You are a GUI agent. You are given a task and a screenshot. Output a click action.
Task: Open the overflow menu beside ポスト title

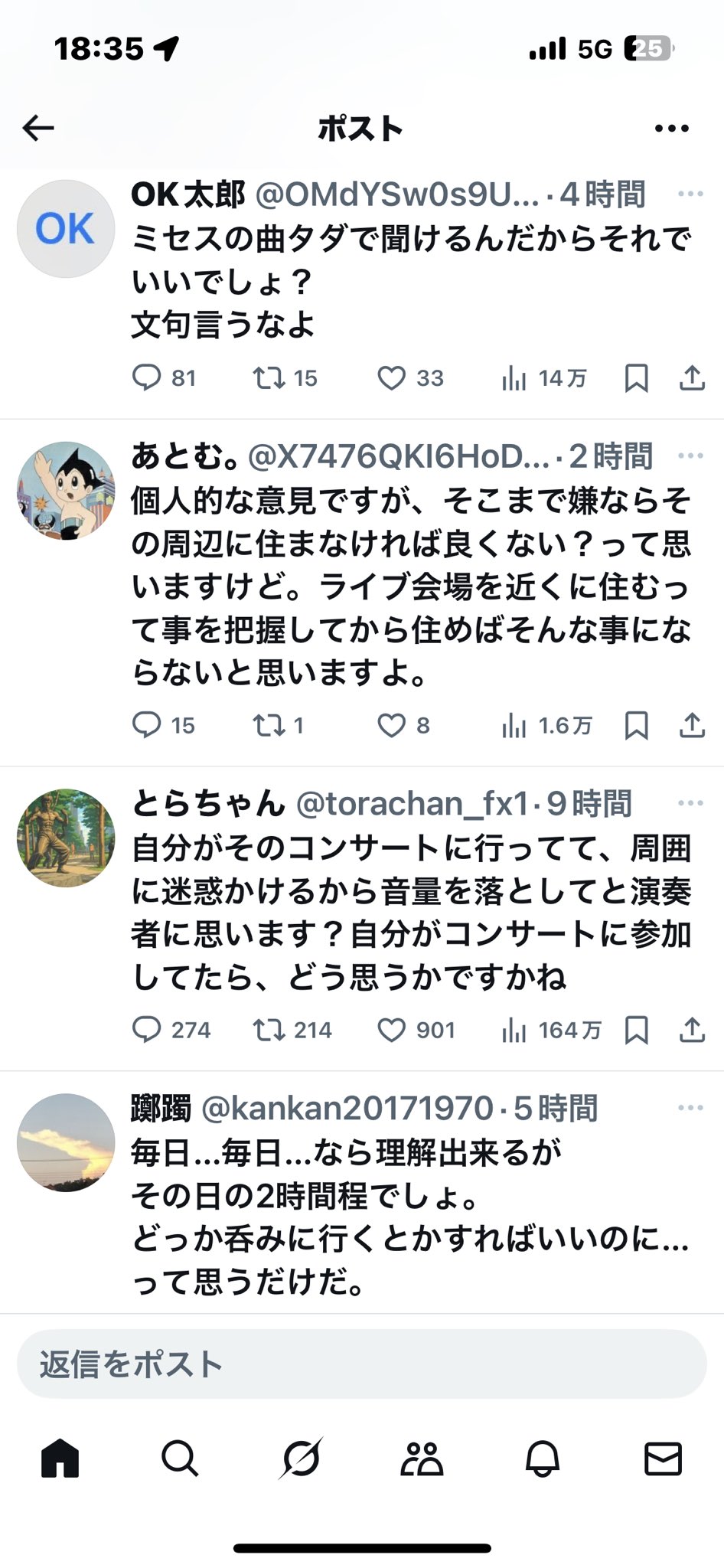[x=672, y=129]
